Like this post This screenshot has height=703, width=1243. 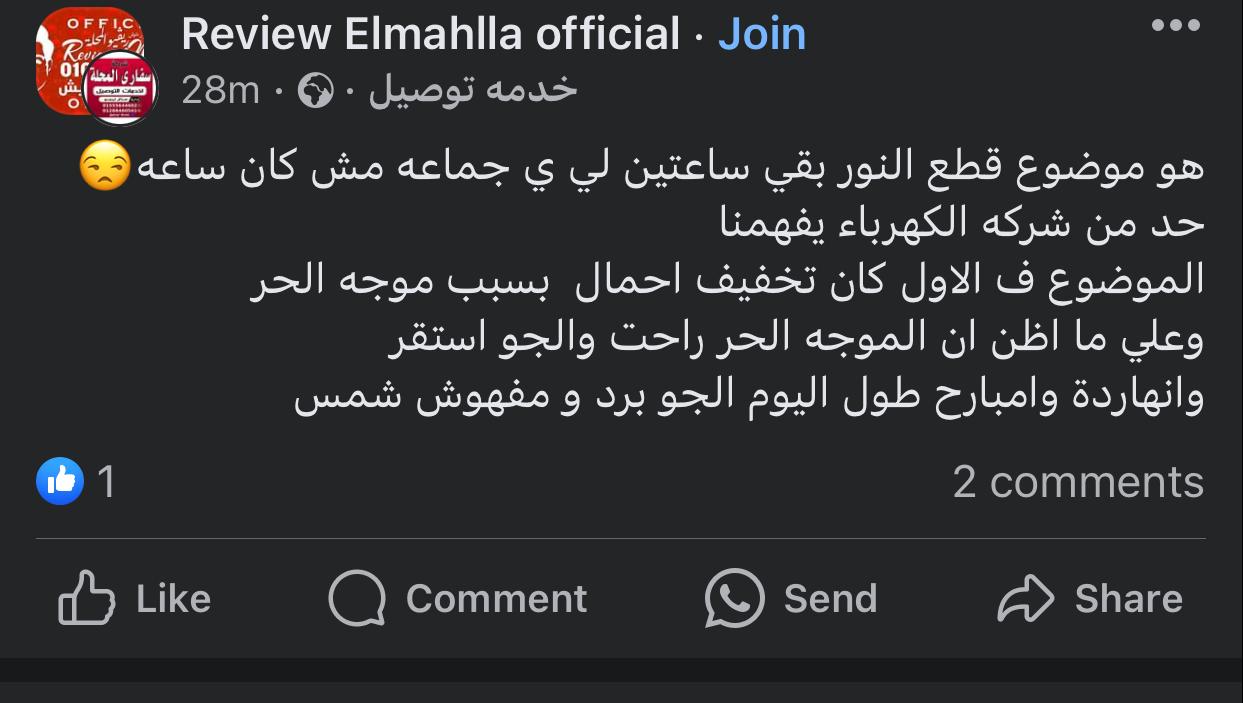(135, 598)
